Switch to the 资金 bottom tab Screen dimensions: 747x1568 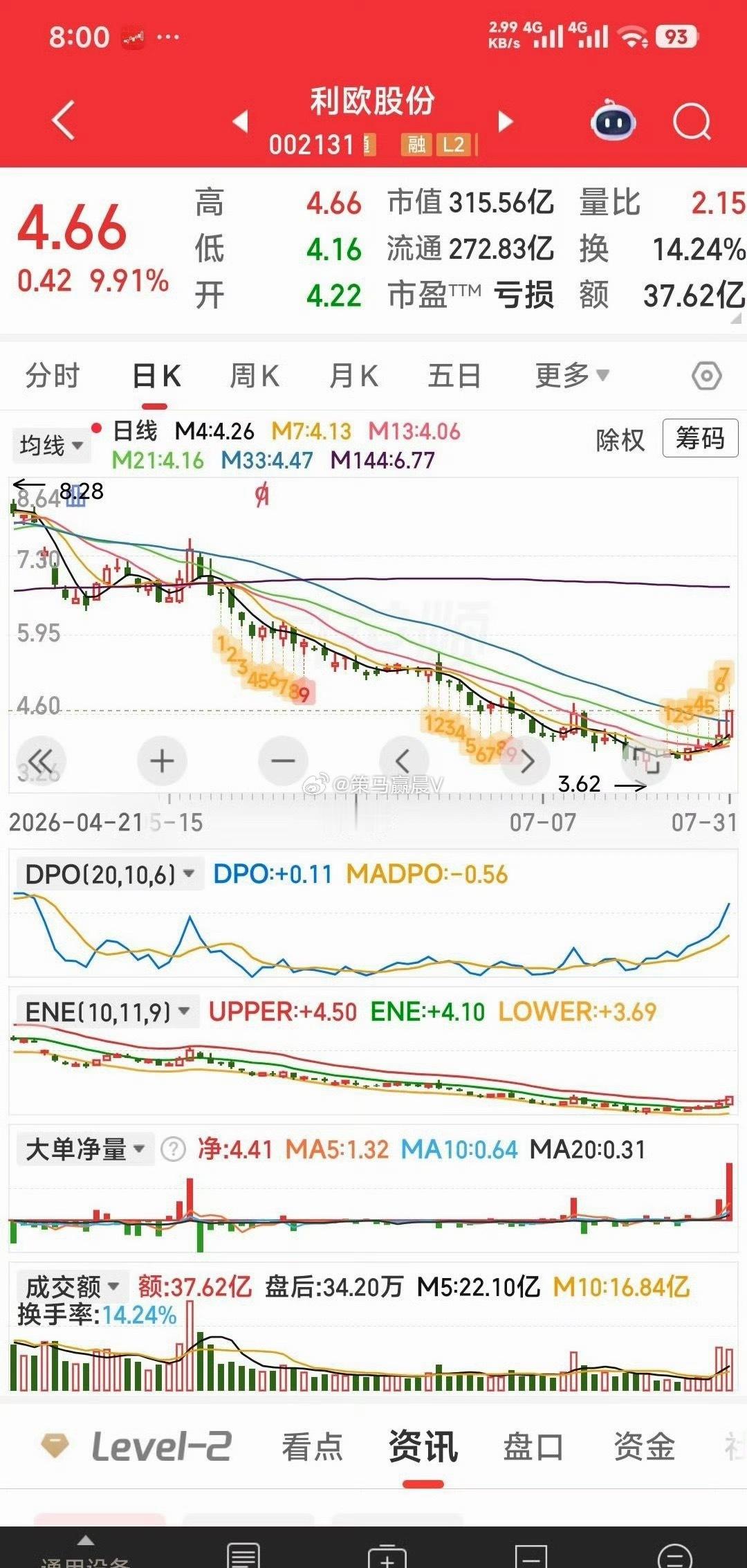pyautogui.click(x=645, y=1447)
